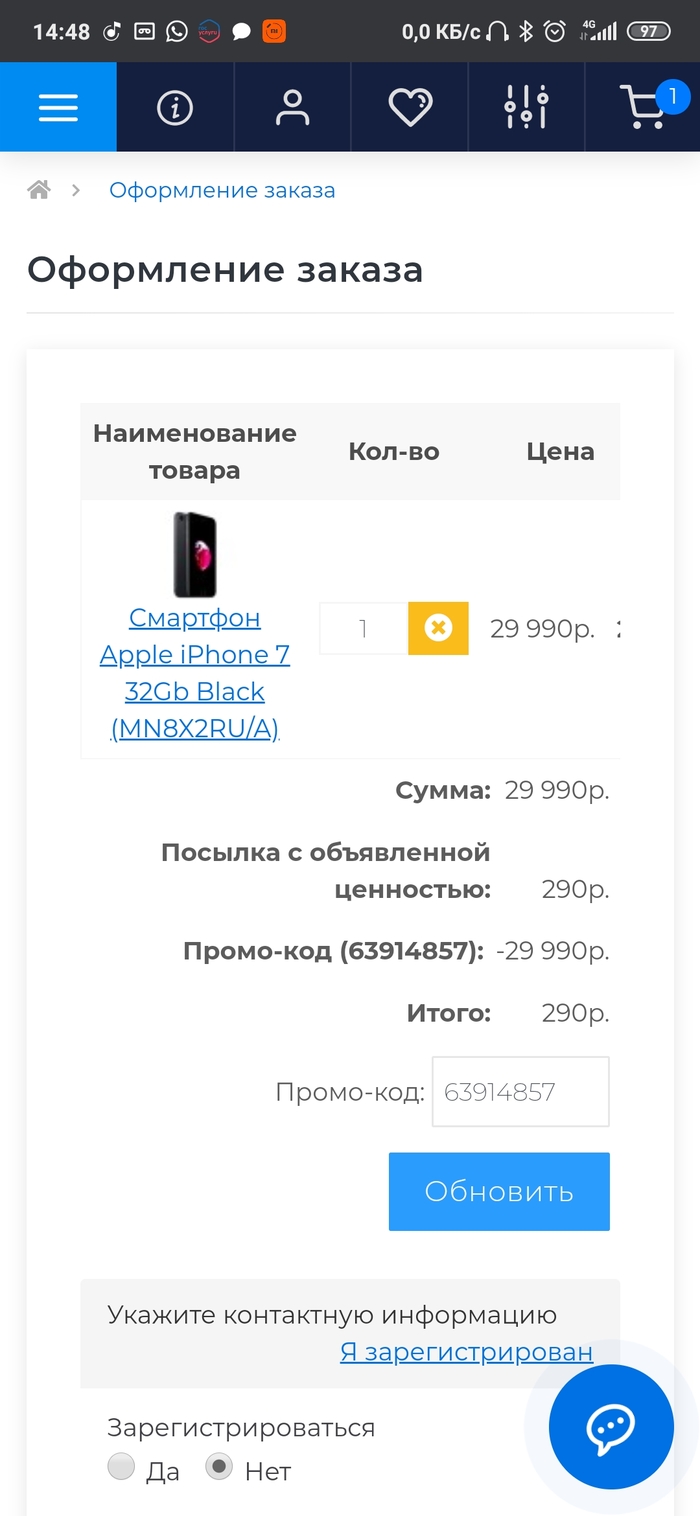Image resolution: width=700 pixels, height=1516 pixels.
Task: Select Да for Зарегистрироваться
Action: (x=121, y=1467)
